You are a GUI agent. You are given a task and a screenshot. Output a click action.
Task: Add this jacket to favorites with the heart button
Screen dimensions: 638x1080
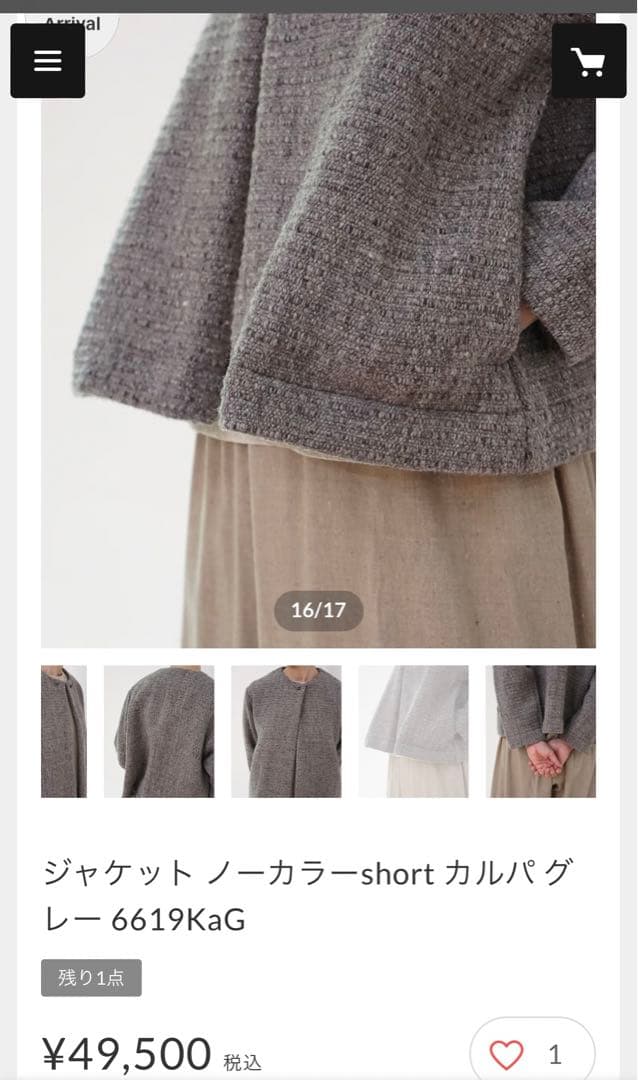[507, 1054]
